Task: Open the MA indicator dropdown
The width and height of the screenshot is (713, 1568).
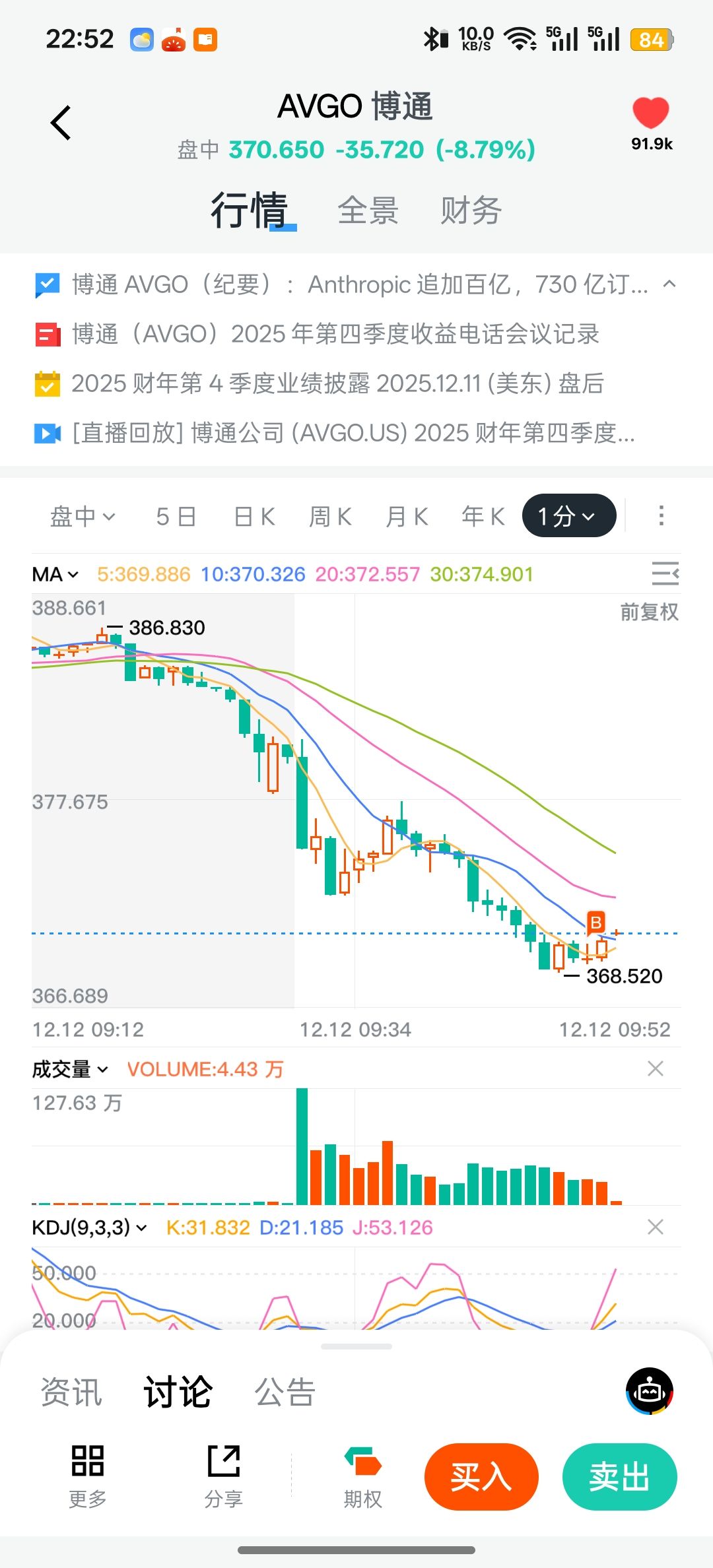Action: (x=55, y=575)
